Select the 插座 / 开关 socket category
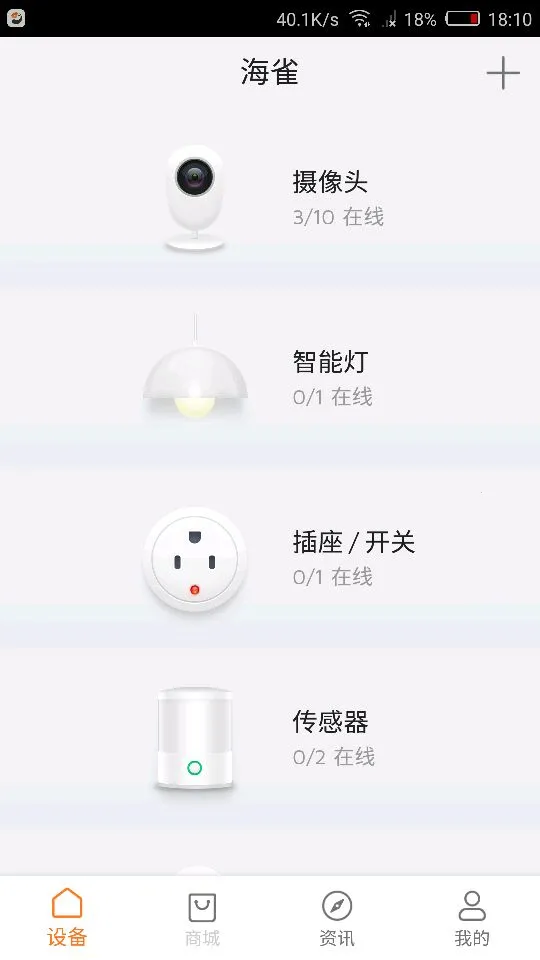 pyautogui.click(x=270, y=559)
